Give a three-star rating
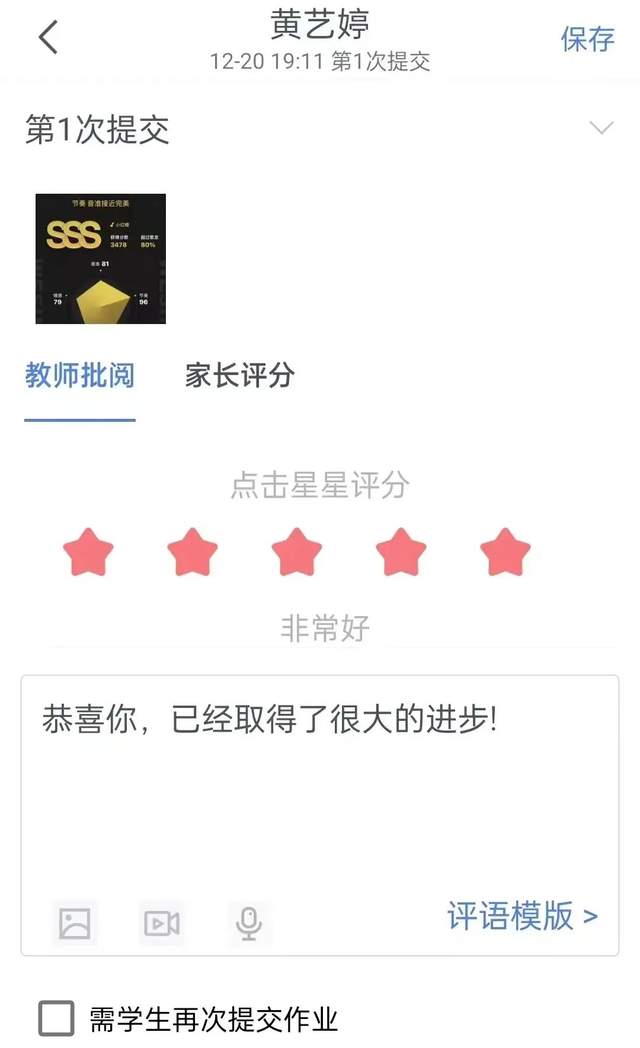640x1048 pixels. pyautogui.click(x=297, y=553)
